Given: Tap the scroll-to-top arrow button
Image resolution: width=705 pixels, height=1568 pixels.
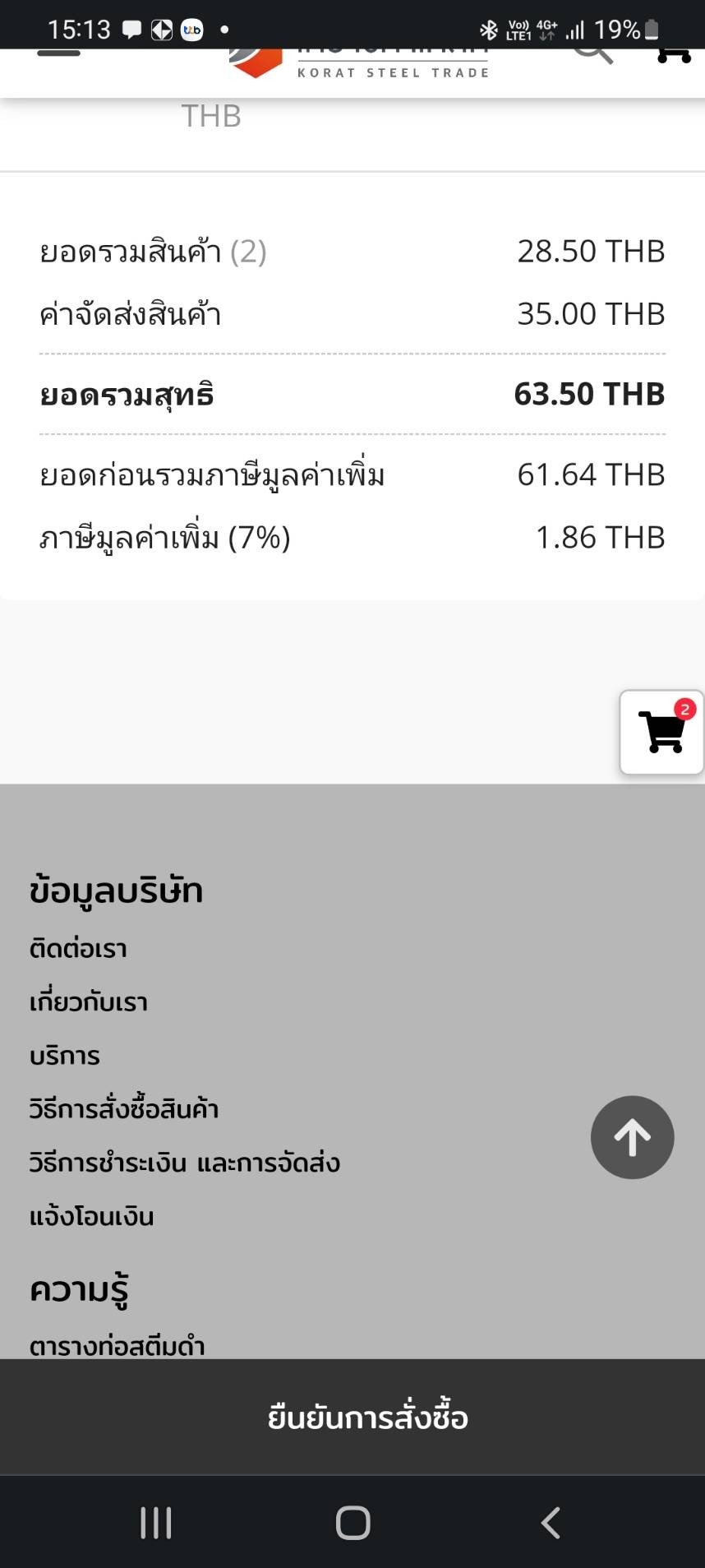Looking at the screenshot, I should pyautogui.click(x=632, y=1137).
